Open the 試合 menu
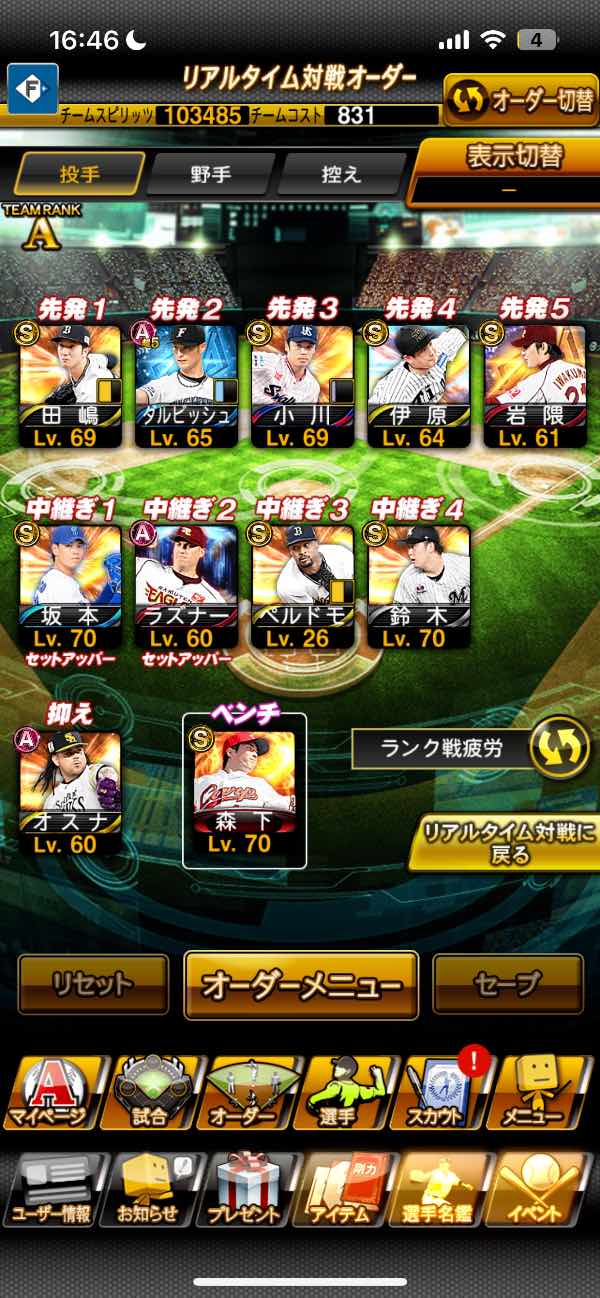This screenshot has width=600, height=1298. pos(151,1094)
